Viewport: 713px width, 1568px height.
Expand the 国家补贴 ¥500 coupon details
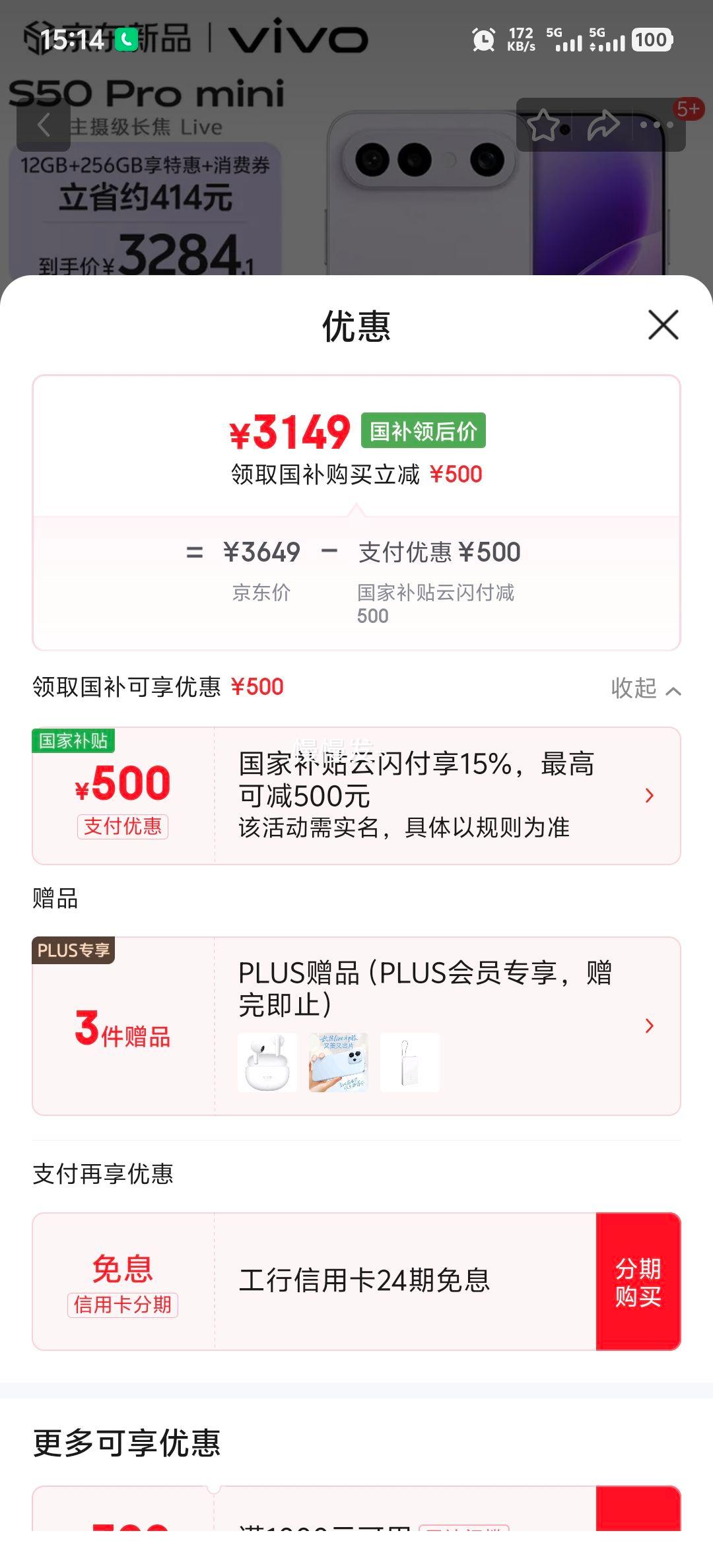(x=650, y=796)
